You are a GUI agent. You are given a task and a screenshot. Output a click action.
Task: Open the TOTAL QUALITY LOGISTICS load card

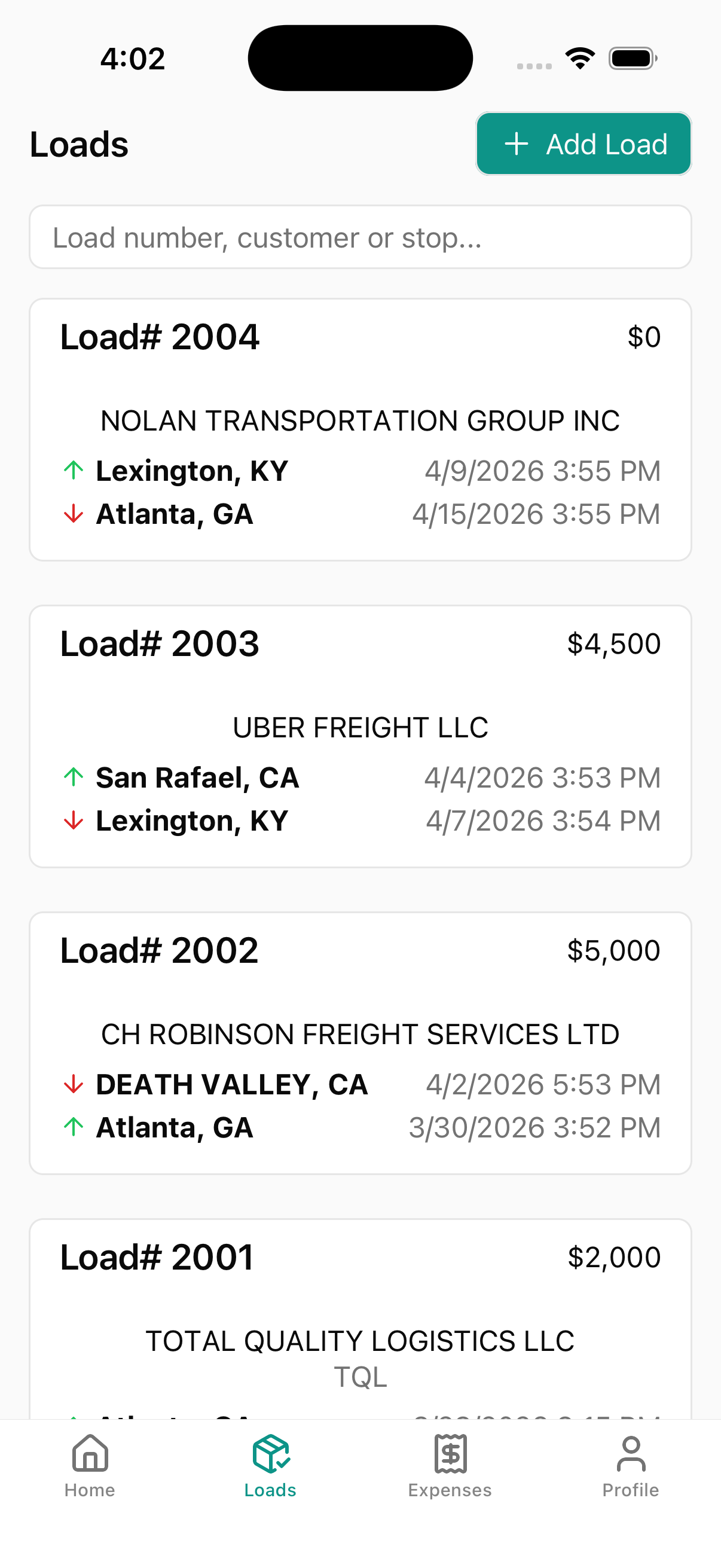[361, 1327]
